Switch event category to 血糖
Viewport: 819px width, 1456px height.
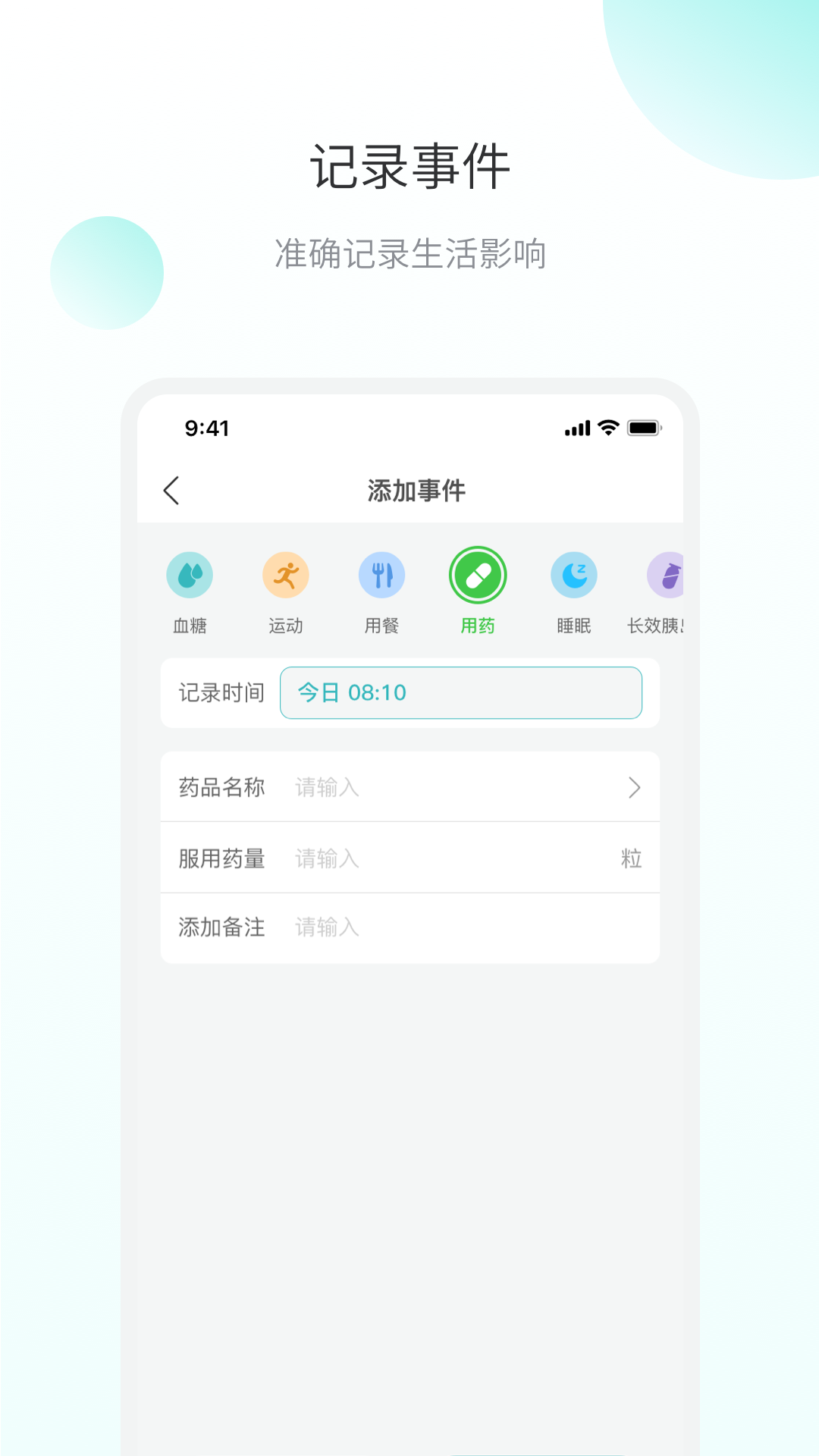pyautogui.click(x=190, y=591)
